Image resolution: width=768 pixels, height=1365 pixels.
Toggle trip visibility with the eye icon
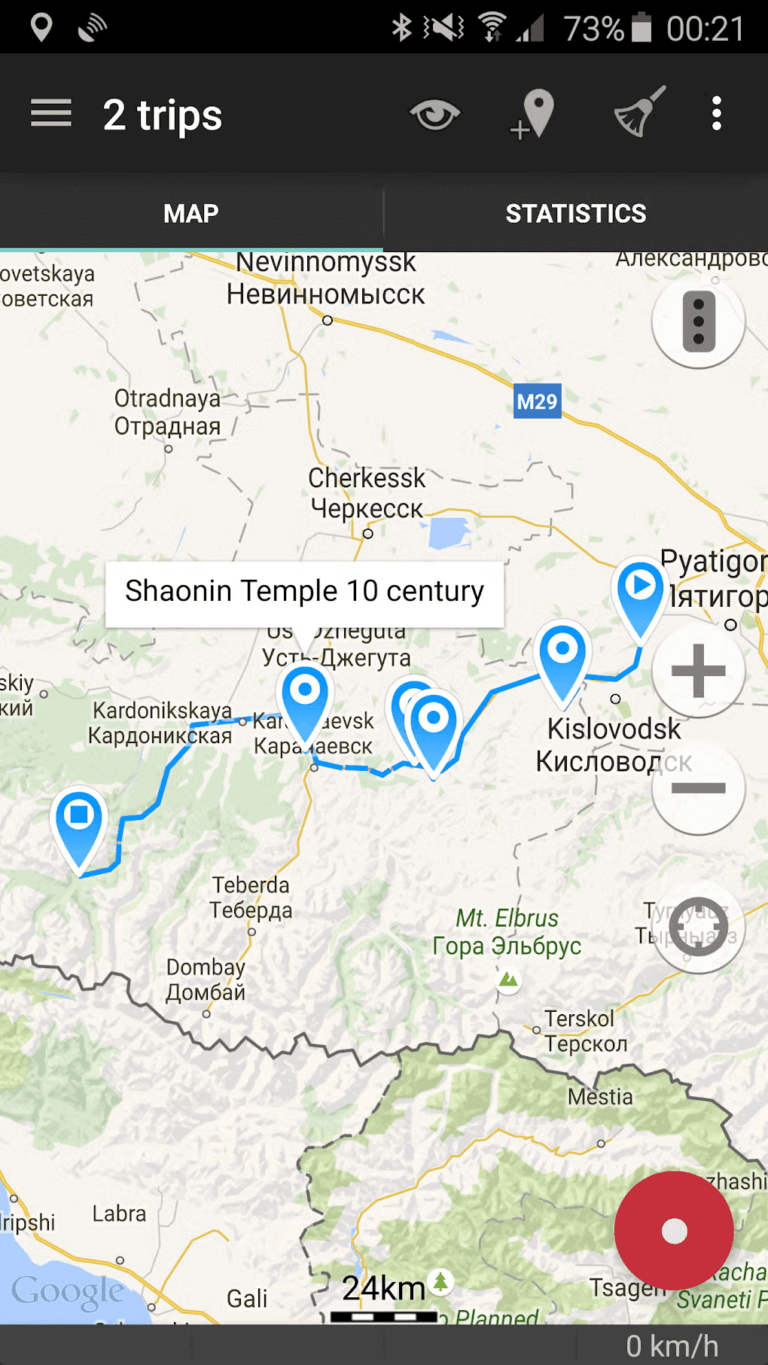click(x=435, y=114)
